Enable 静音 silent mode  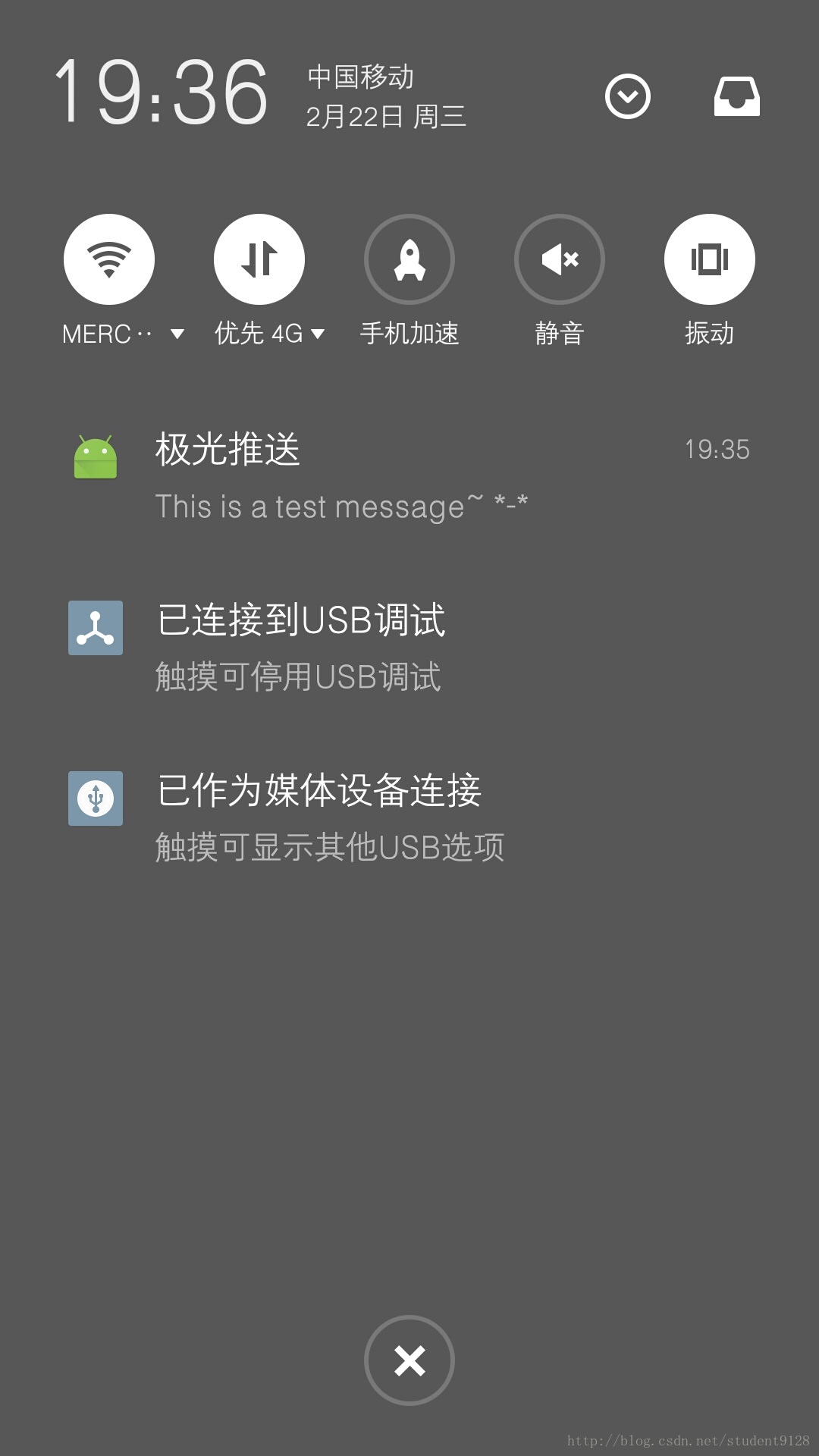coord(560,259)
